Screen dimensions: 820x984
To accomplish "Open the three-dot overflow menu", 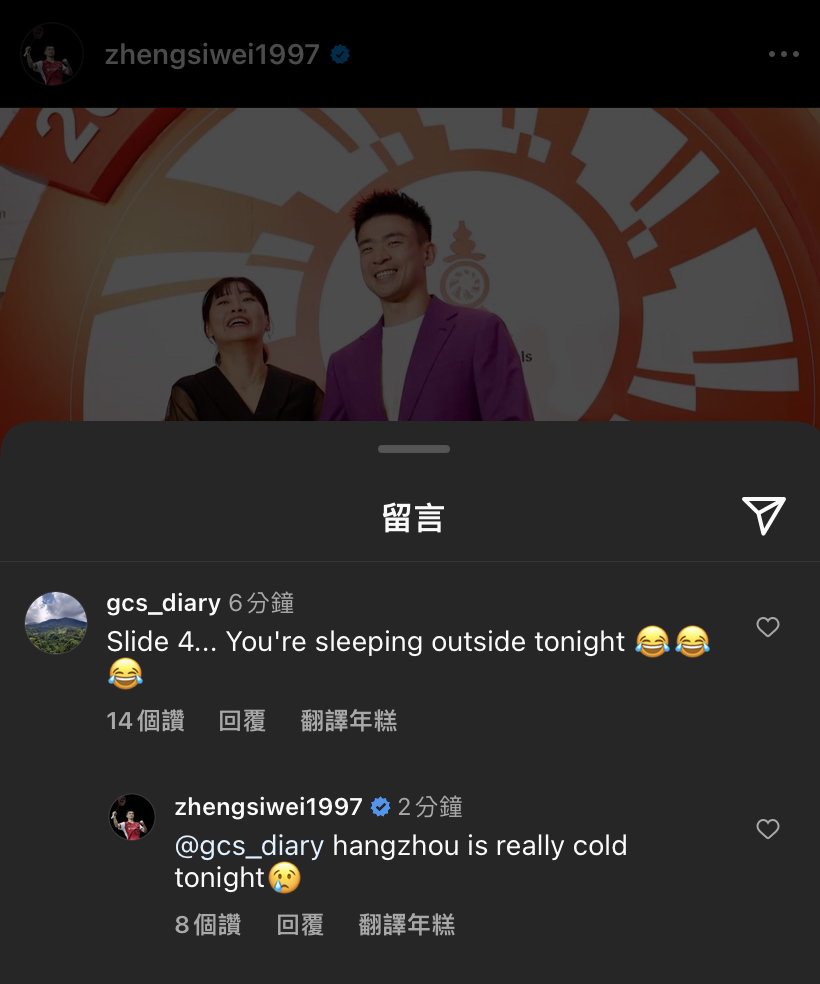I will click(x=783, y=54).
